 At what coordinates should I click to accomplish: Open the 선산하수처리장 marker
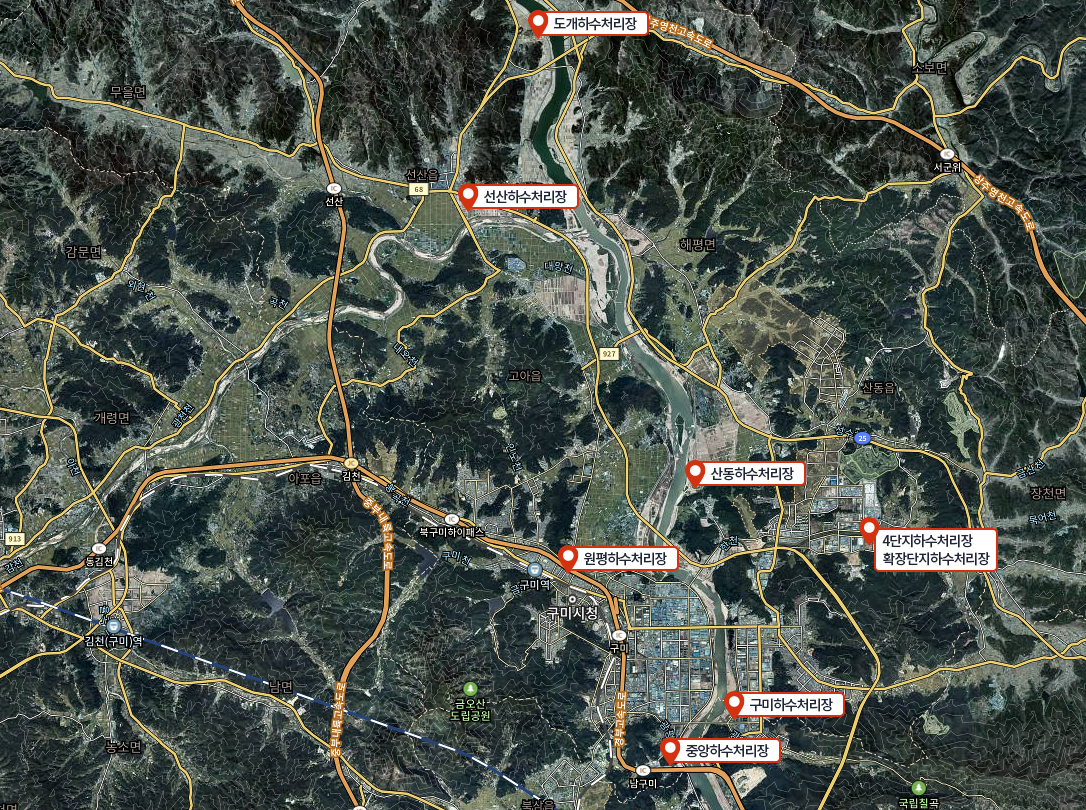tap(468, 195)
